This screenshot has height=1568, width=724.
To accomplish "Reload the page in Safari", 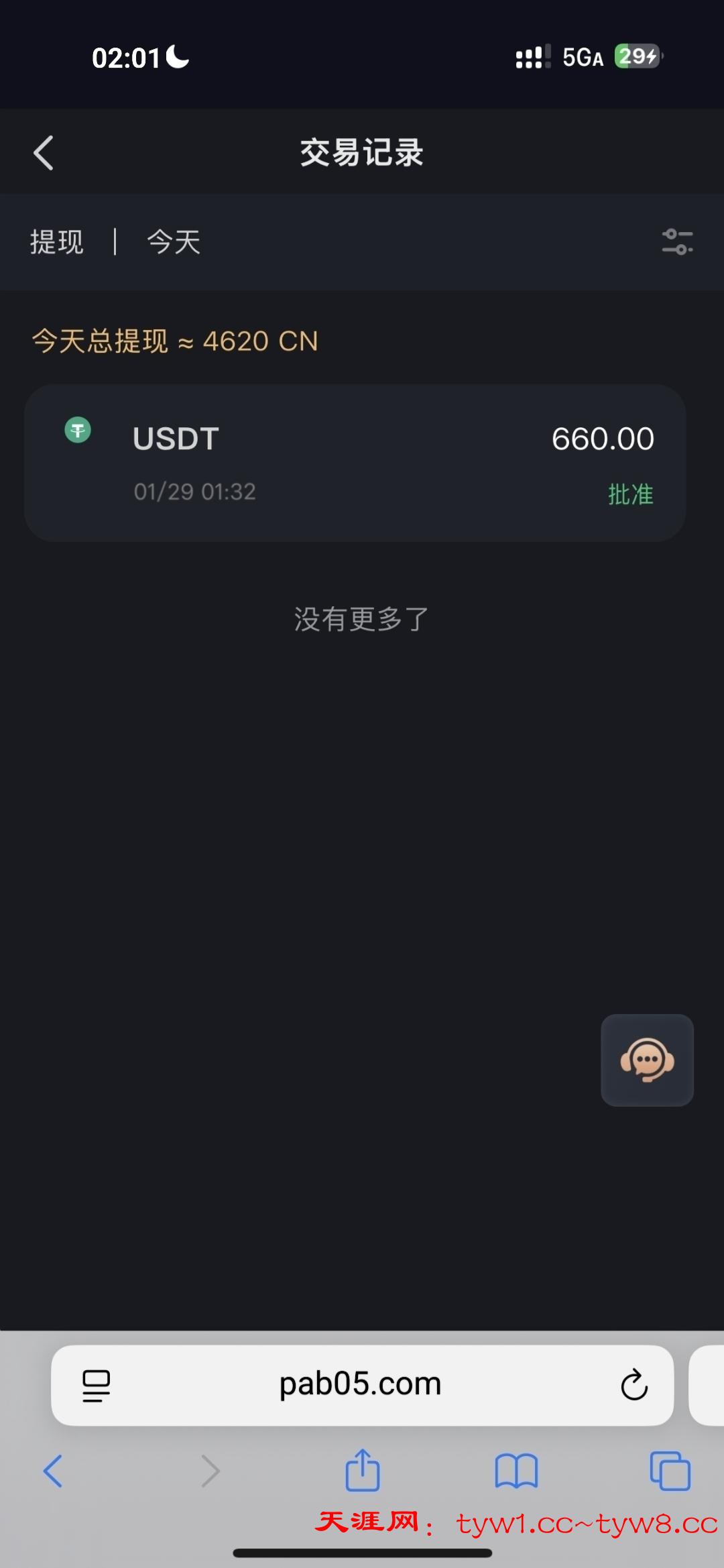I will click(x=634, y=1385).
